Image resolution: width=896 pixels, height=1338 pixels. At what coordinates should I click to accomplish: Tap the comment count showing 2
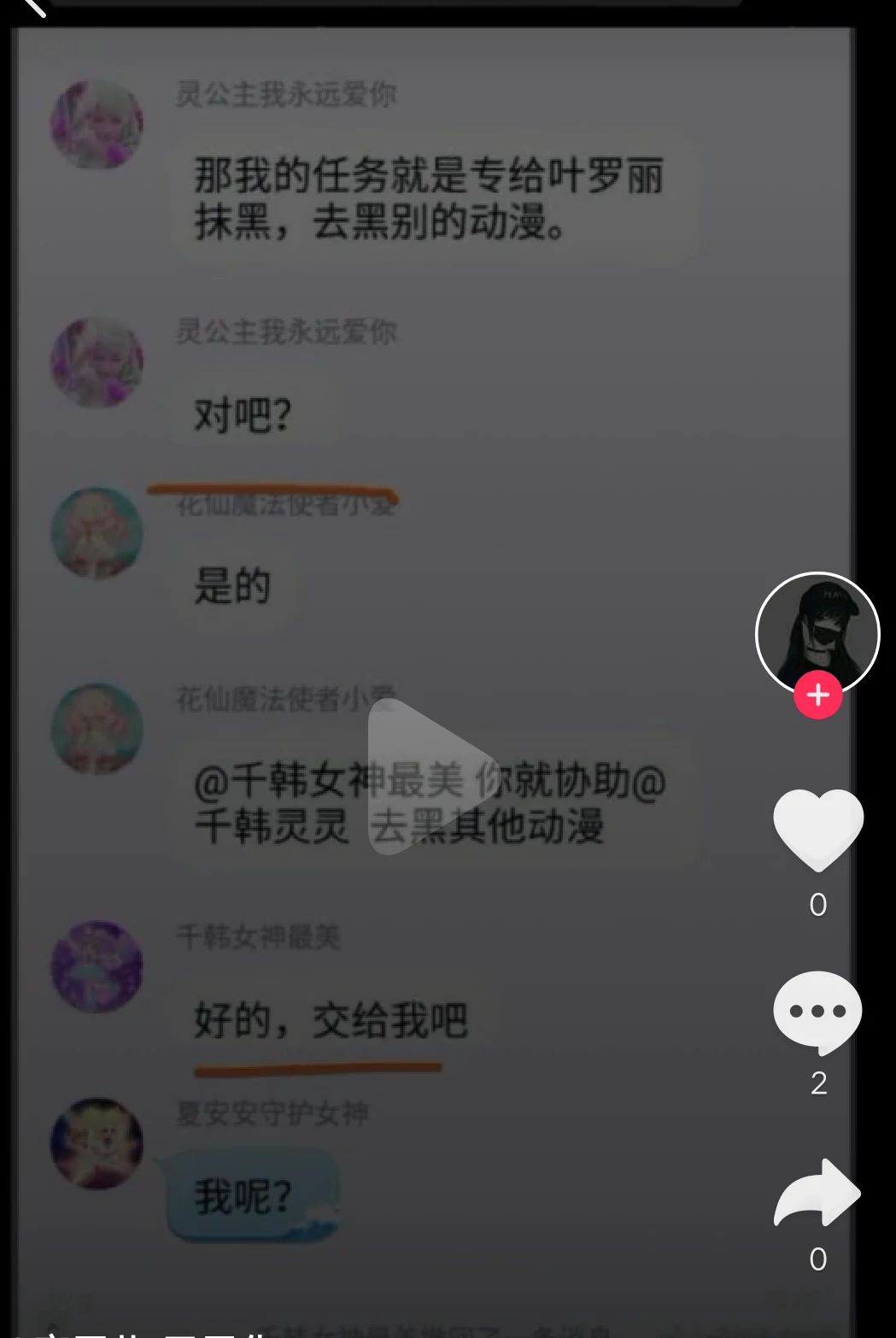[817, 1083]
